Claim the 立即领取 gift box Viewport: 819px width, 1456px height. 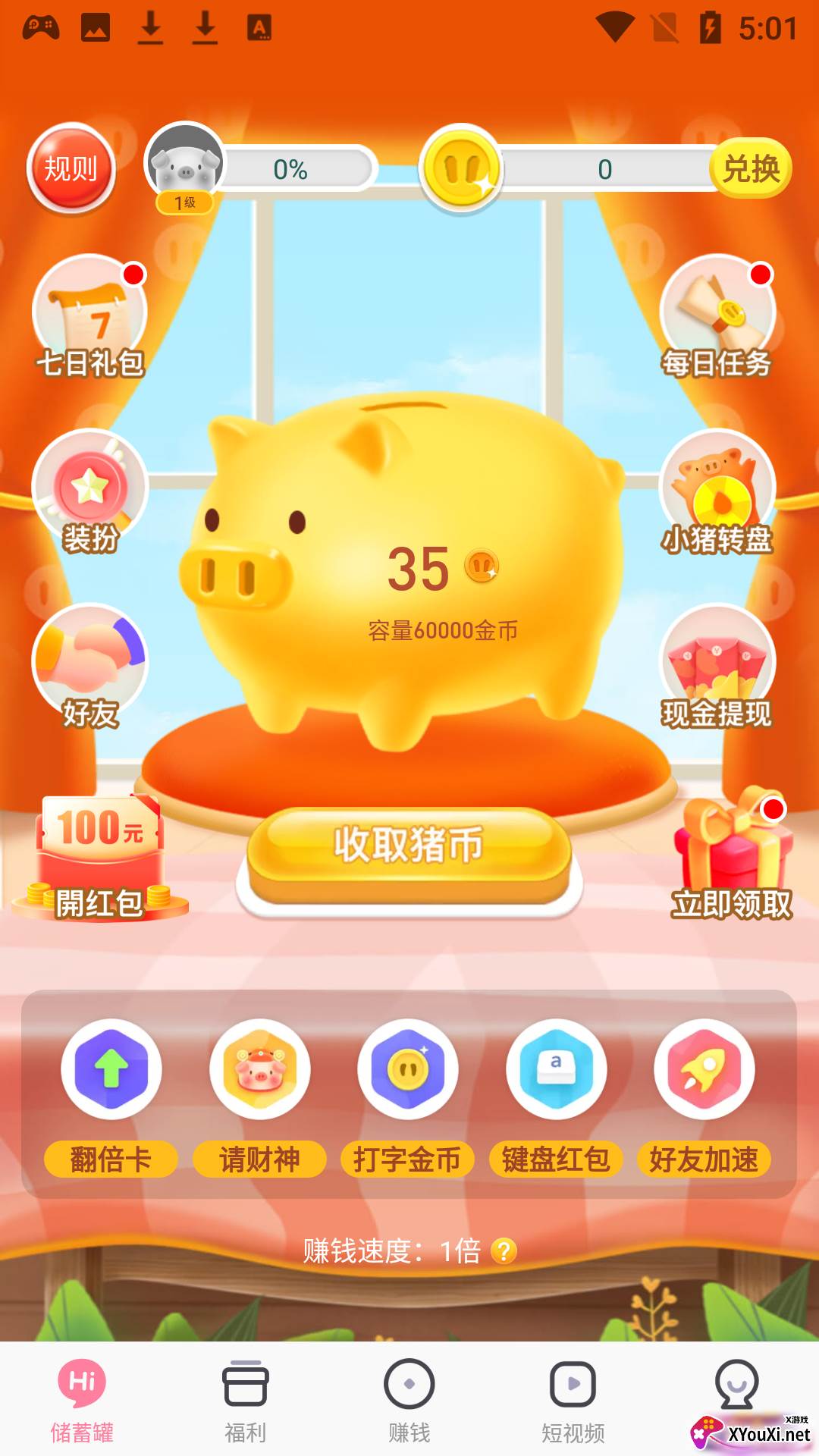click(732, 855)
